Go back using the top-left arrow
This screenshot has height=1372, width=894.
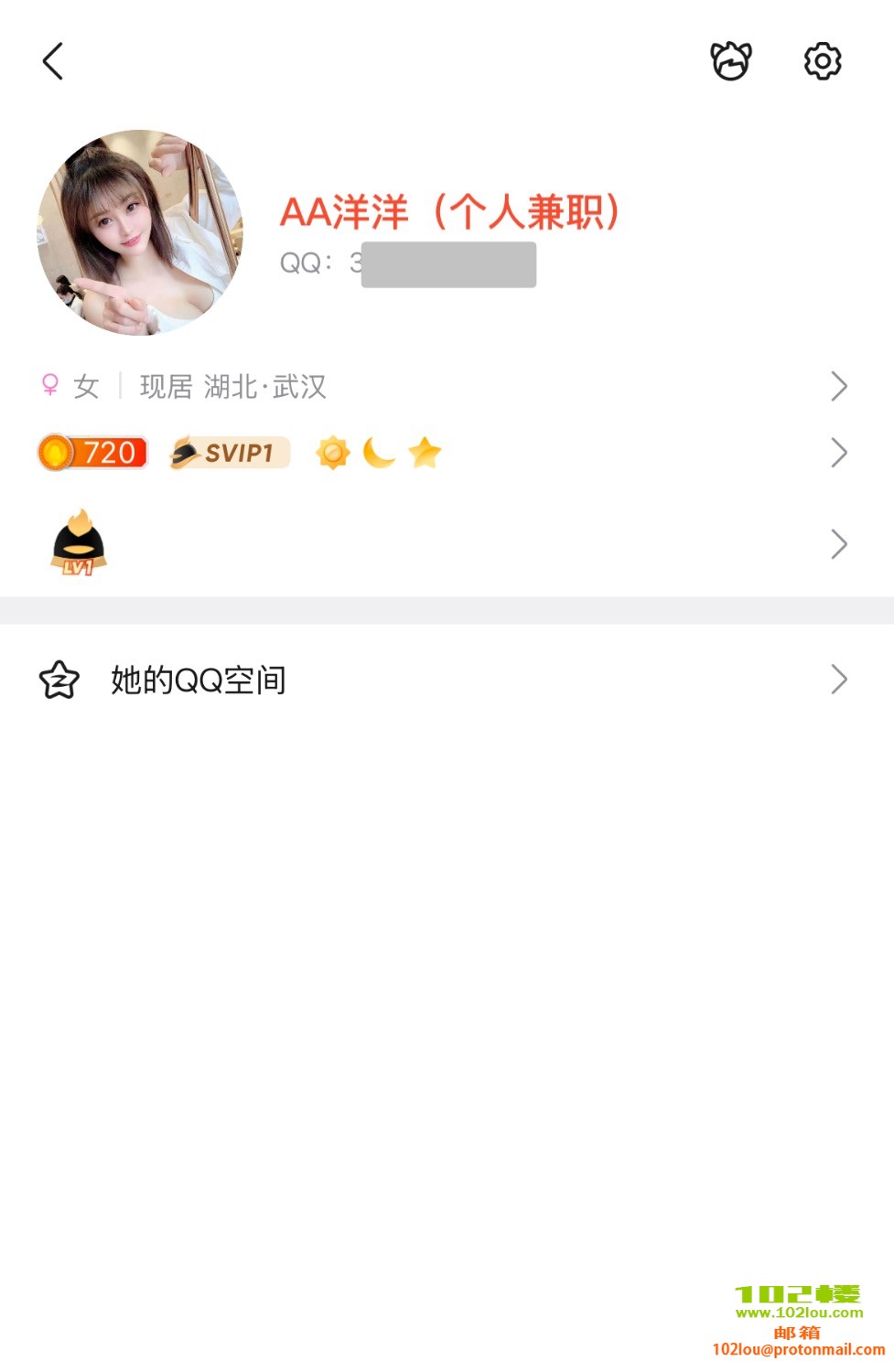coord(53,61)
